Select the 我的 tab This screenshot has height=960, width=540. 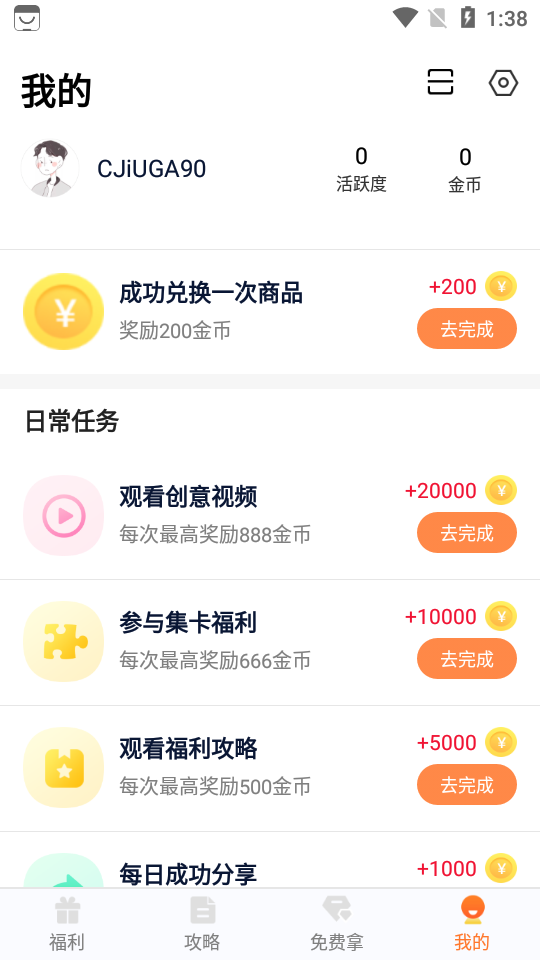click(472, 924)
